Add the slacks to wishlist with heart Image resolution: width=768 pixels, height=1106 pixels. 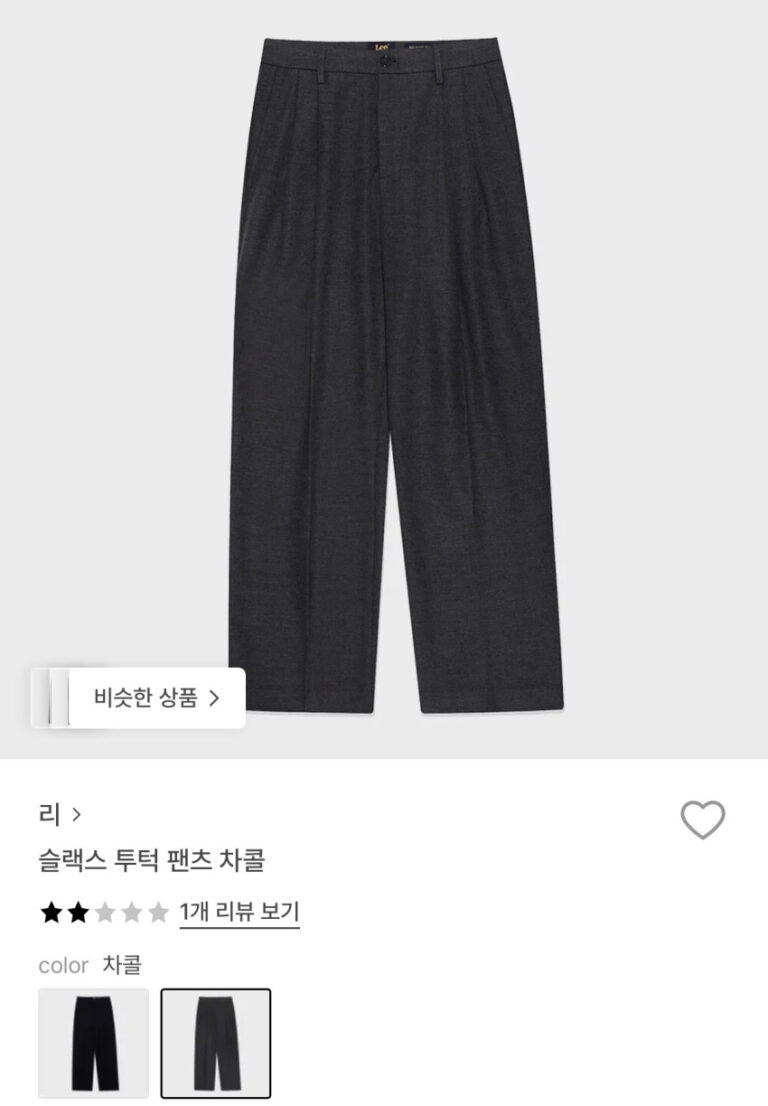pos(702,820)
